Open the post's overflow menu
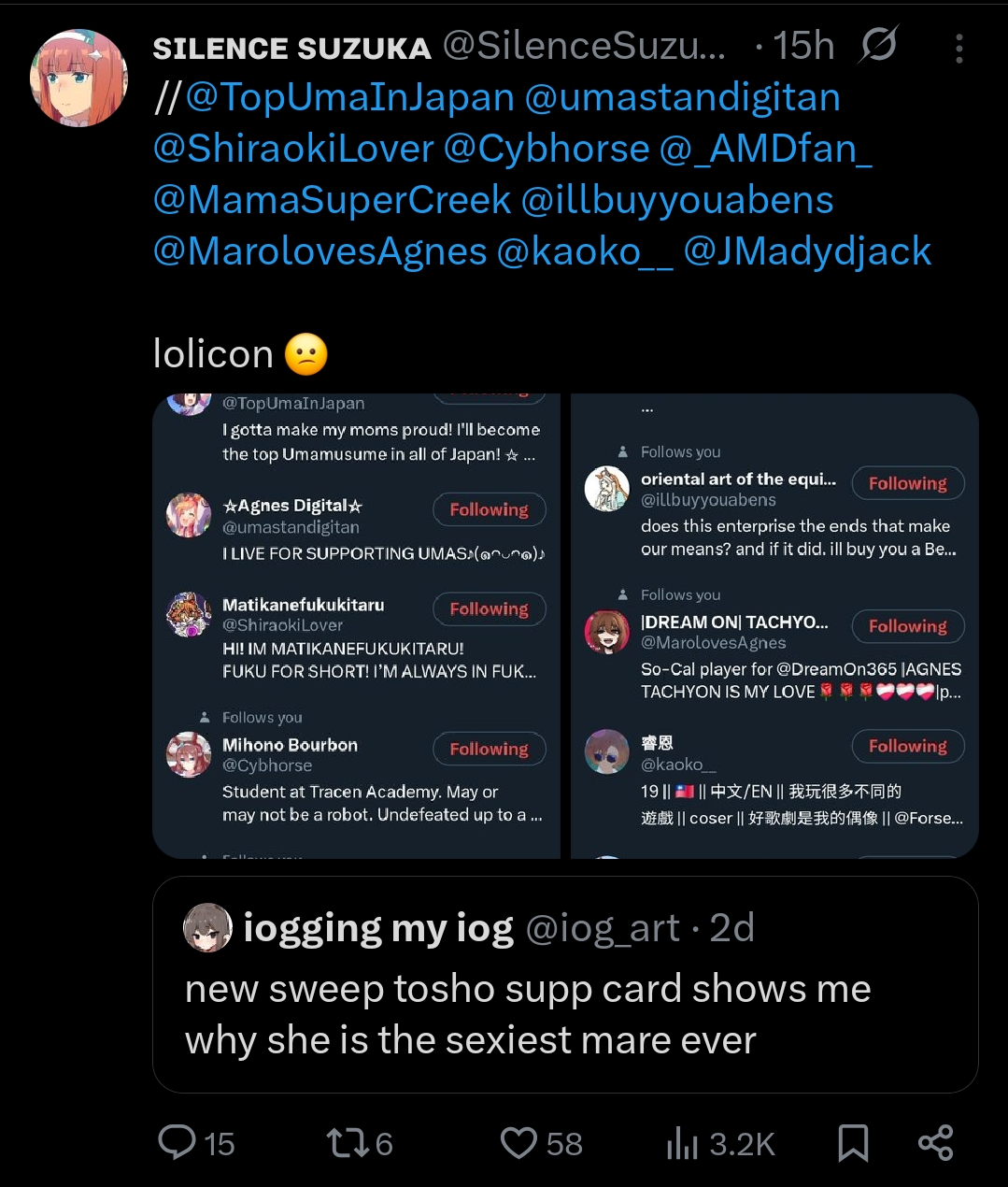1008x1187 pixels. coord(958,49)
